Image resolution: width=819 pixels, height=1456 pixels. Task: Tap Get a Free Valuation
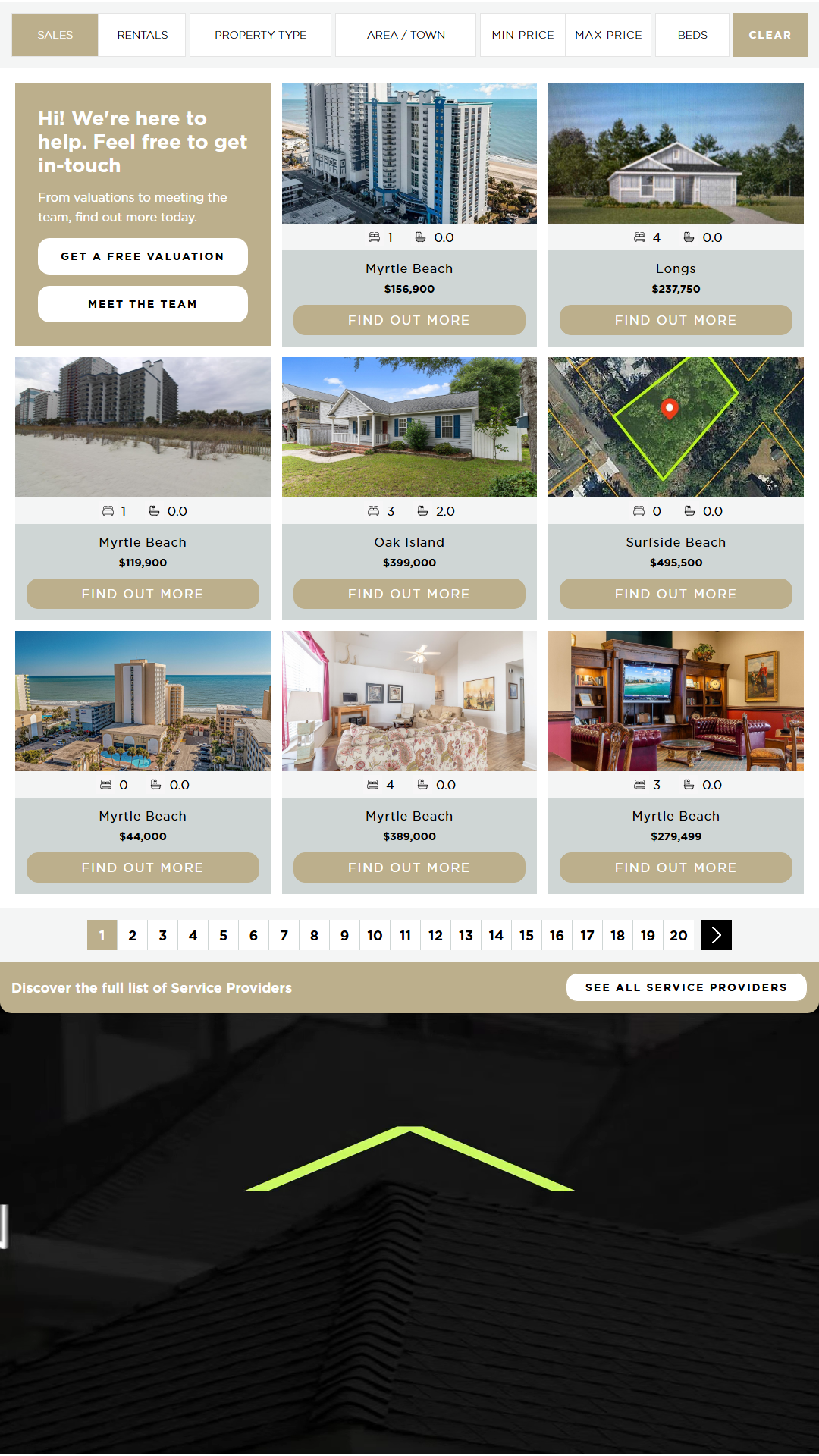click(143, 256)
